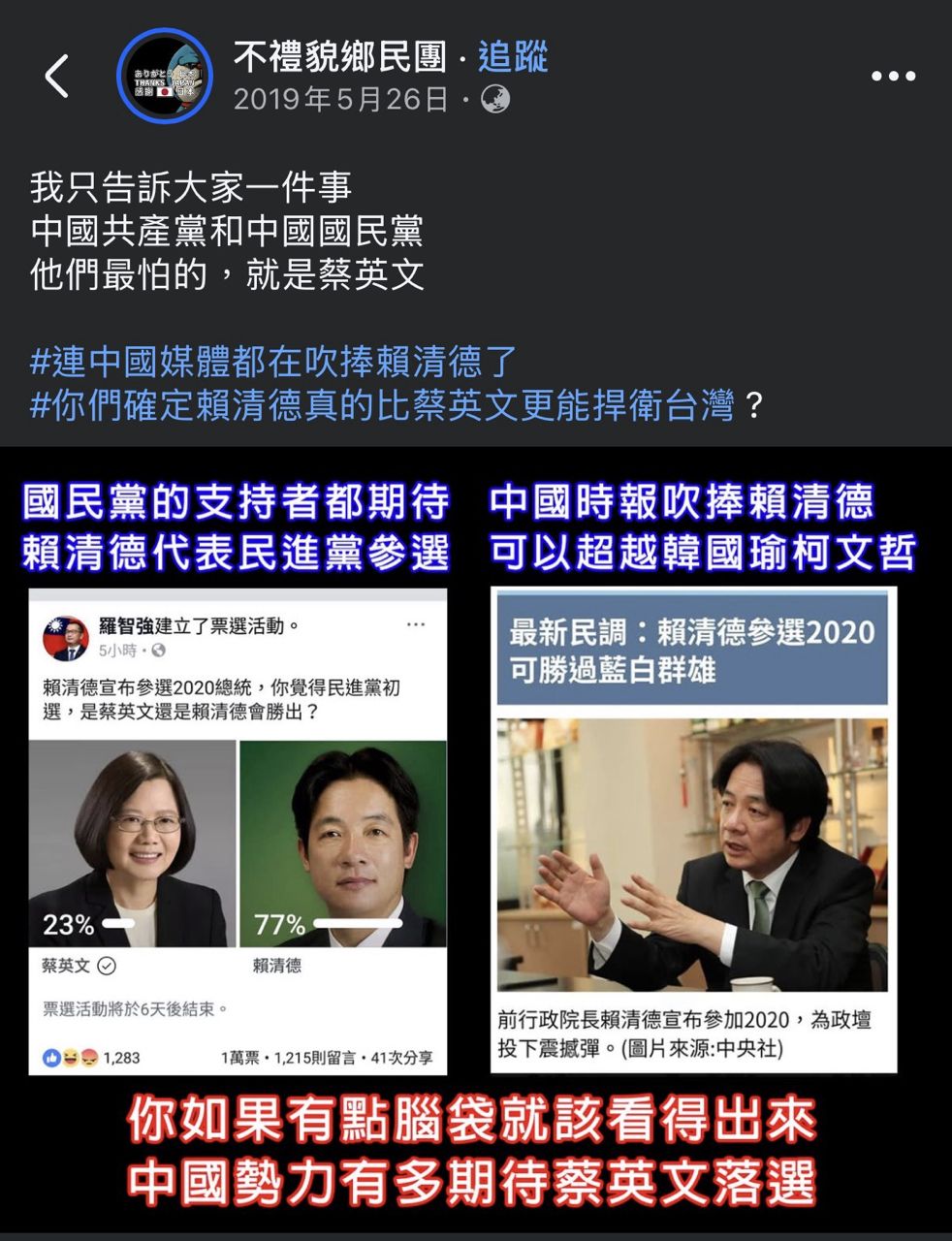Follow the page via 追蹤
Screen dimensions: 952x1241
click(513, 57)
